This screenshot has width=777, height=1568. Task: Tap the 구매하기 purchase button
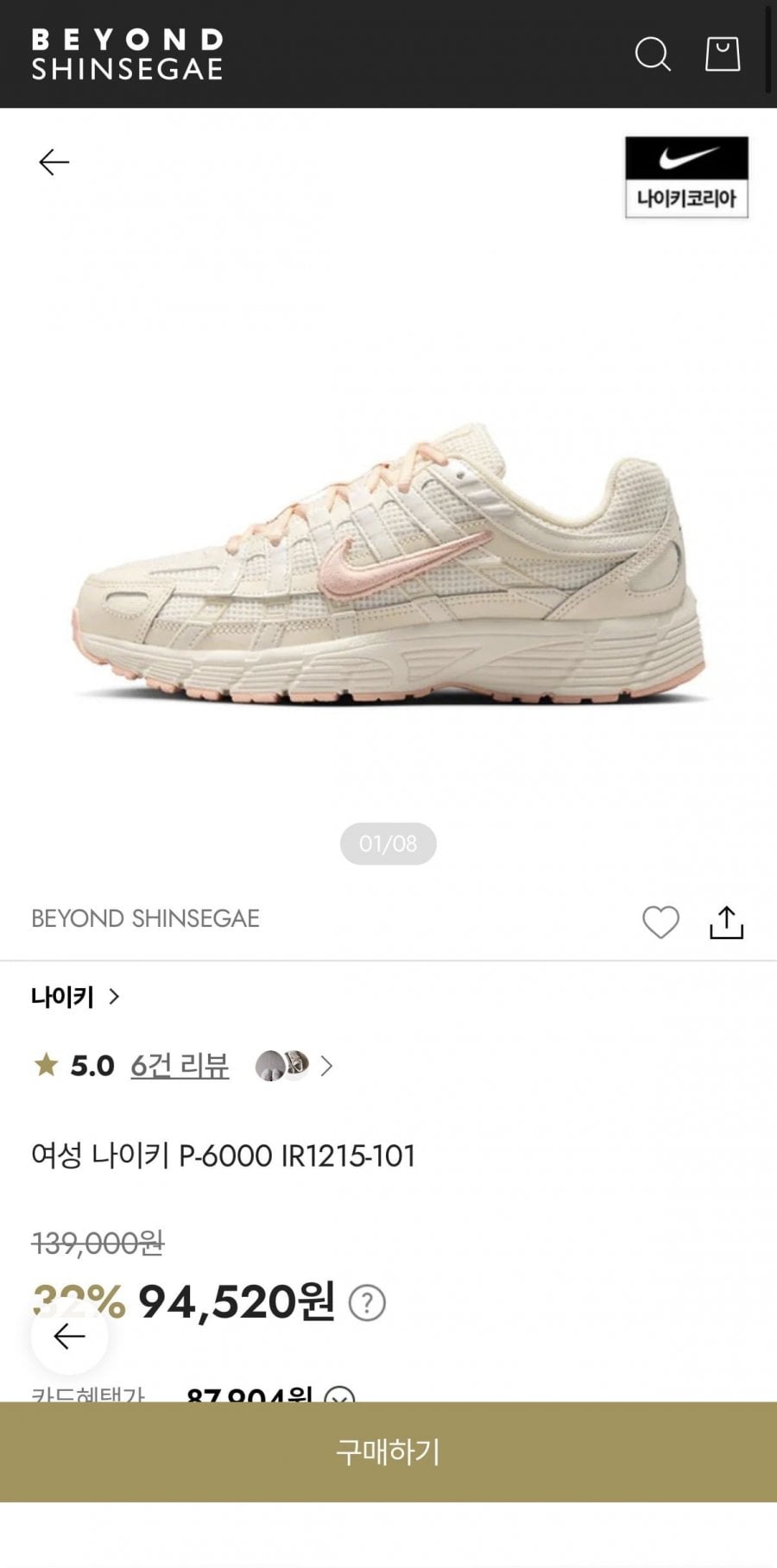(x=388, y=1452)
